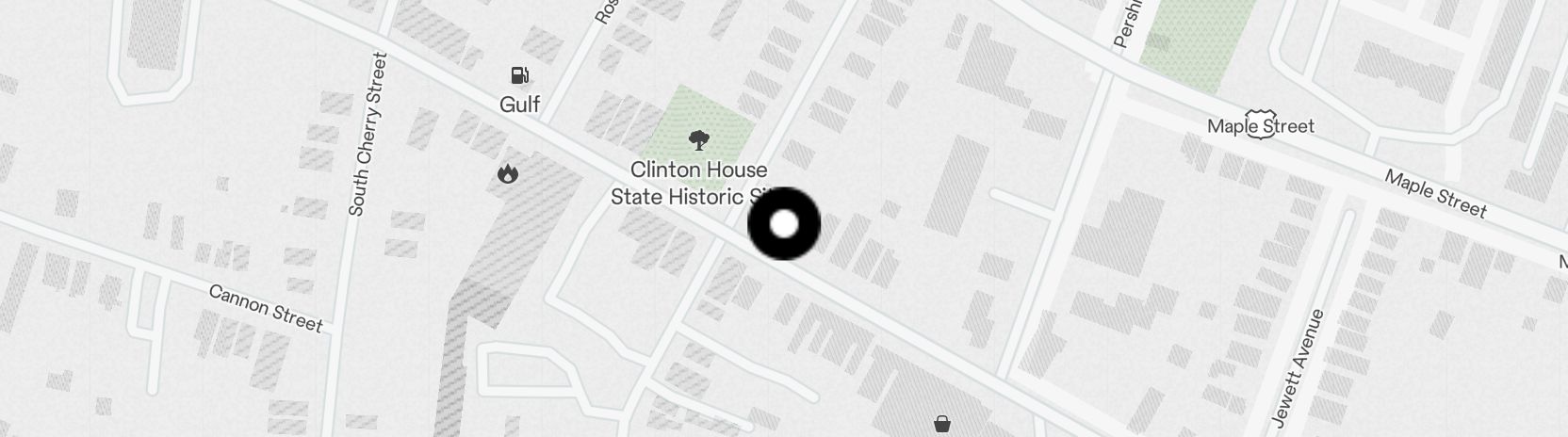Tap the black circular location marker
Viewport: 1568px width, 437px height.
[x=784, y=224]
